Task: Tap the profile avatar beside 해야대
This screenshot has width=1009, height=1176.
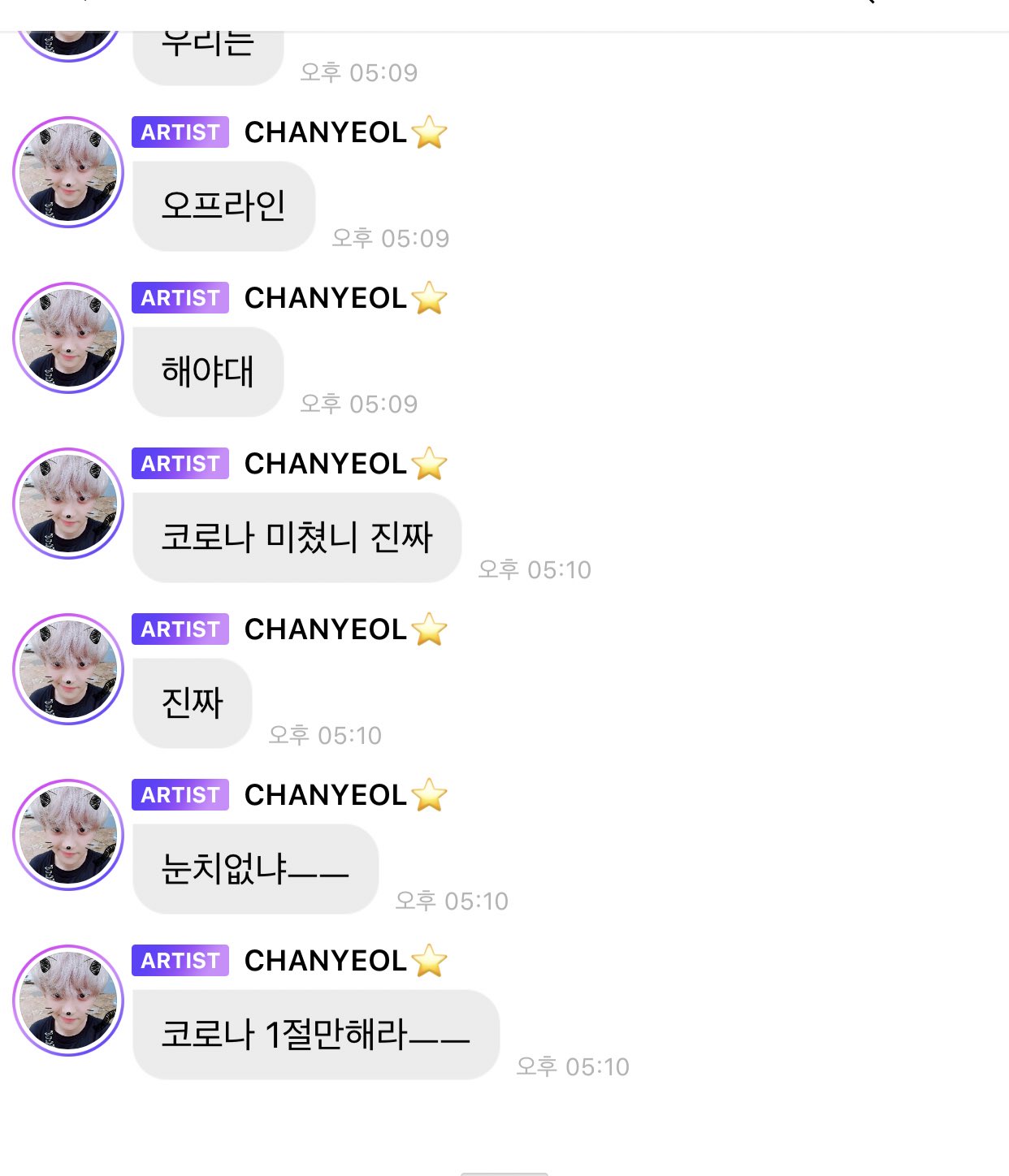Action: (x=68, y=339)
